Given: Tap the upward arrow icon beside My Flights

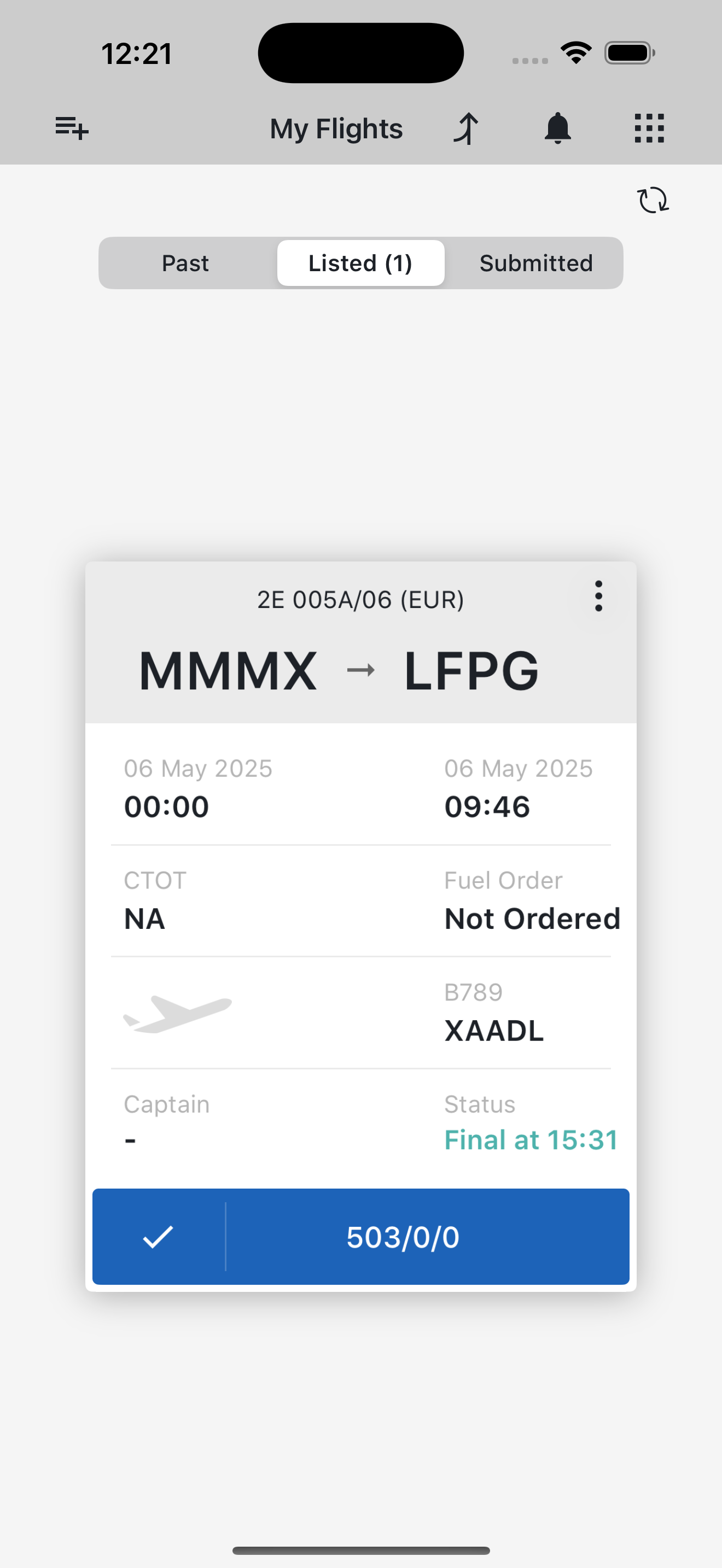Looking at the screenshot, I should click(x=467, y=128).
